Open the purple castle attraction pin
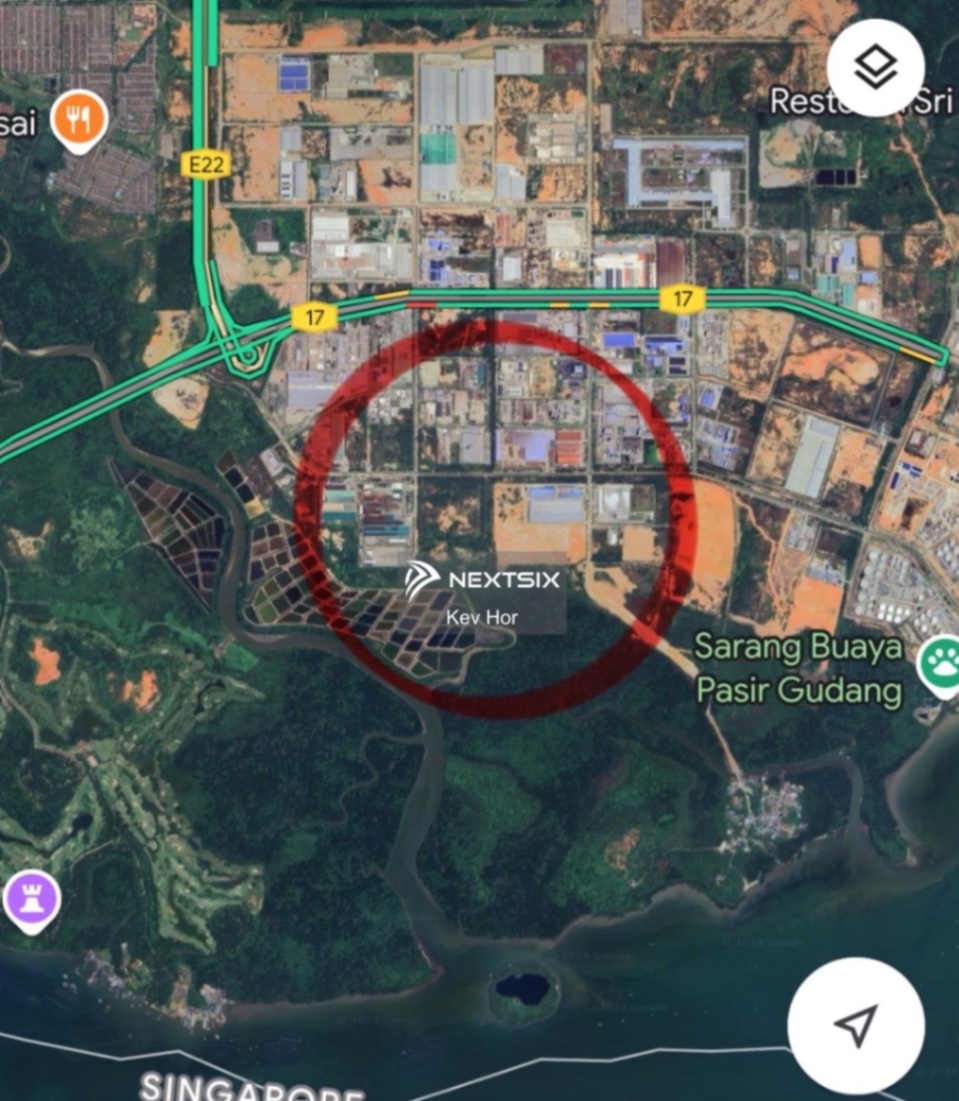 pyautogui.click(x=31, y=899)
